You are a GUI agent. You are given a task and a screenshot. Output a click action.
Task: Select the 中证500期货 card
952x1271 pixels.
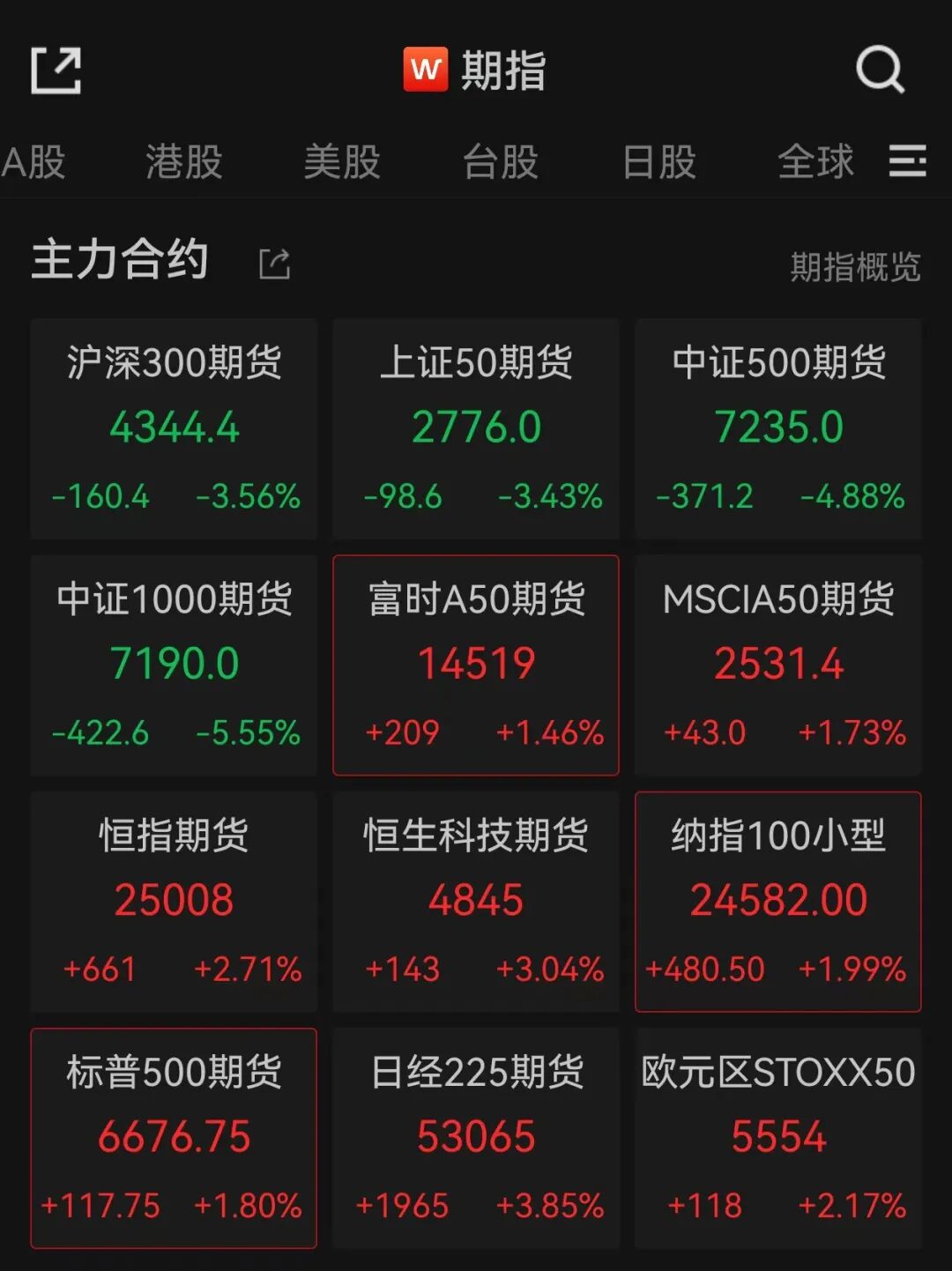tap(778, 429)
